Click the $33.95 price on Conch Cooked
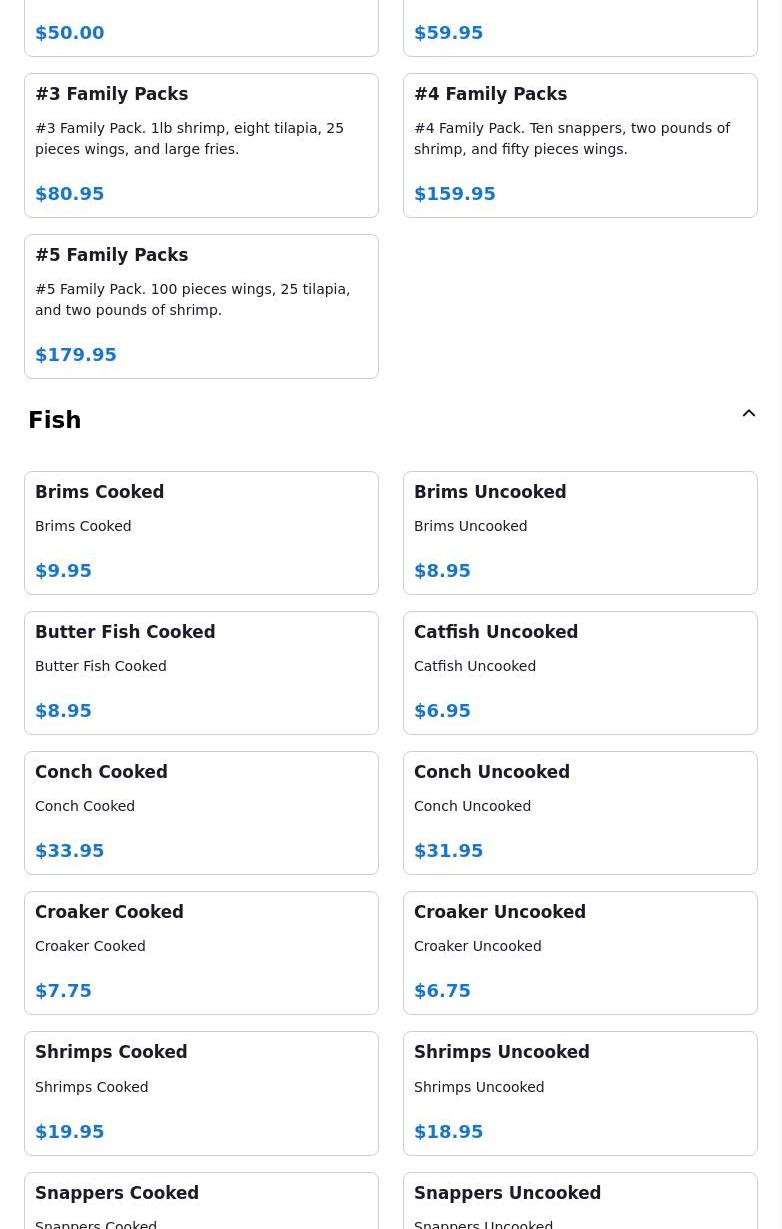 tap(69, 851)
